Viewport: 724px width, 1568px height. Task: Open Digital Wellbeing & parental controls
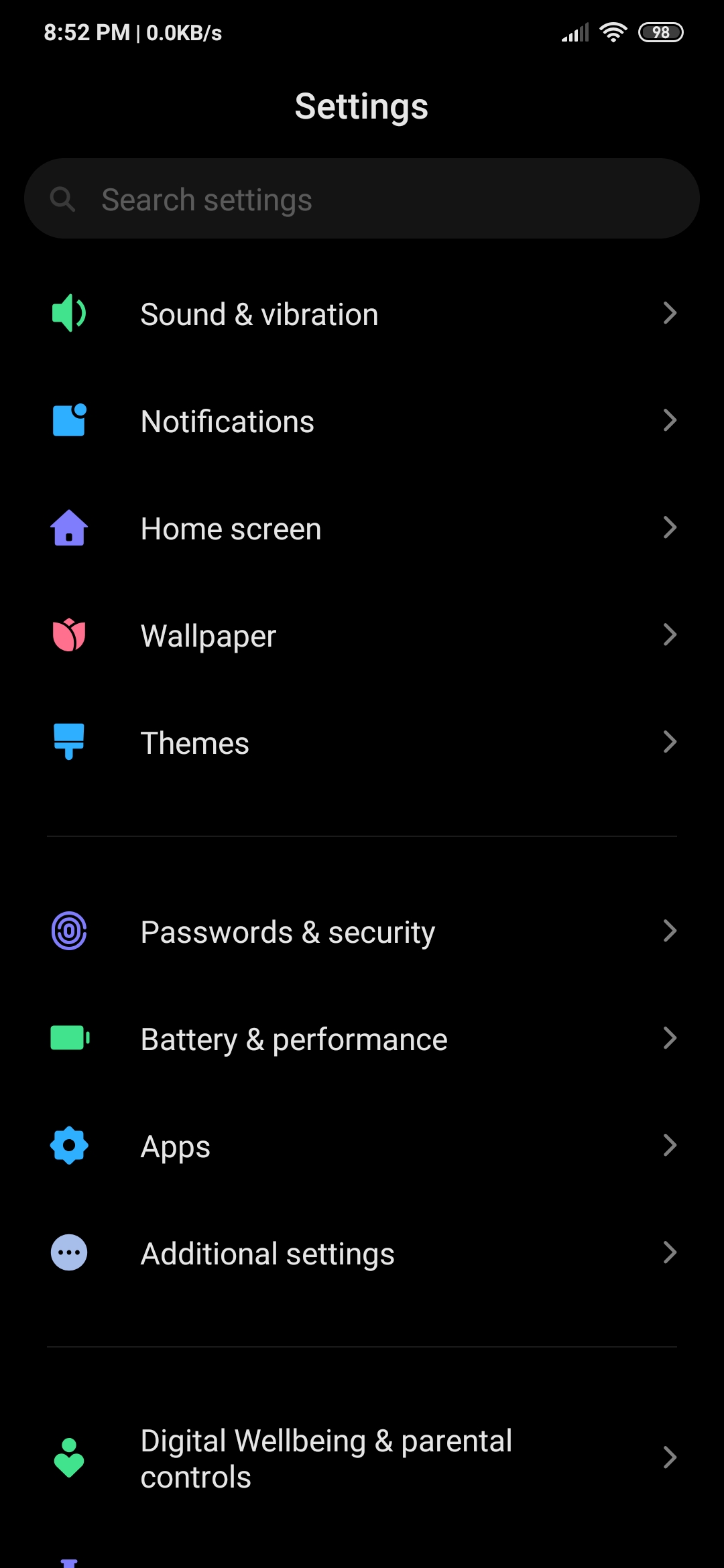362,1458
